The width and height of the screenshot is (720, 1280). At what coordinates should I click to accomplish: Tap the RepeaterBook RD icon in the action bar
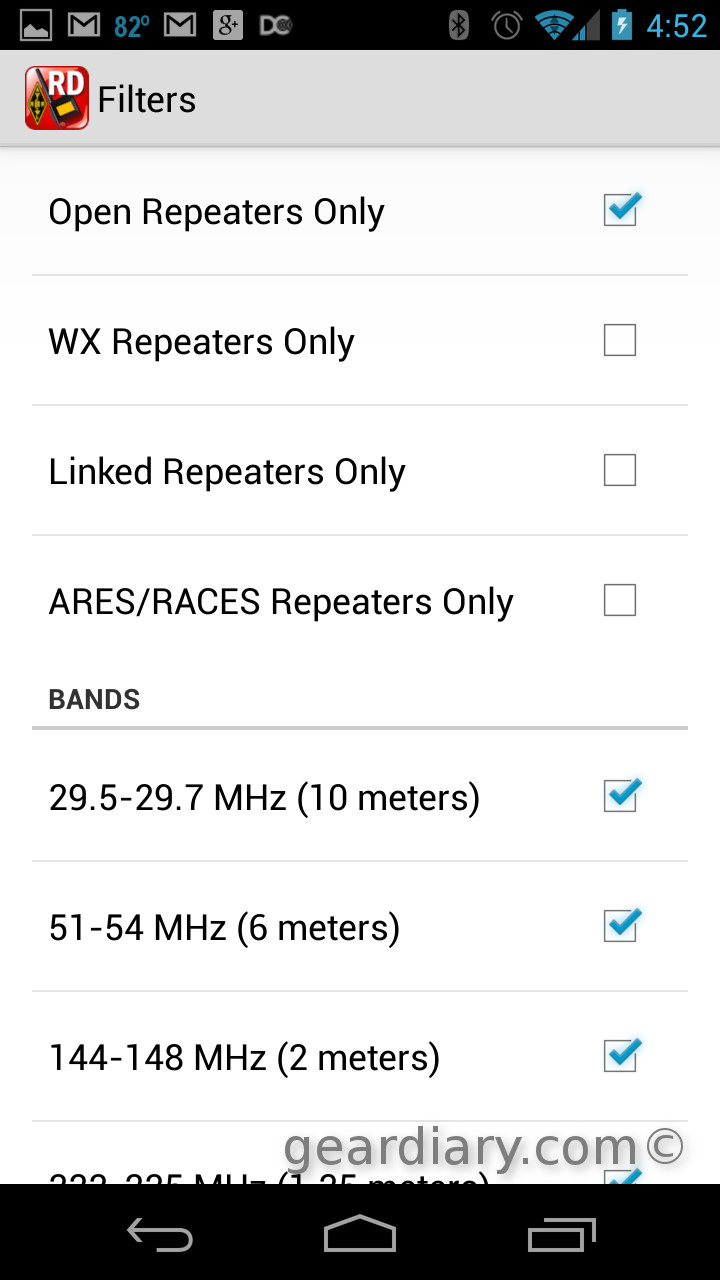click(56, 98)
